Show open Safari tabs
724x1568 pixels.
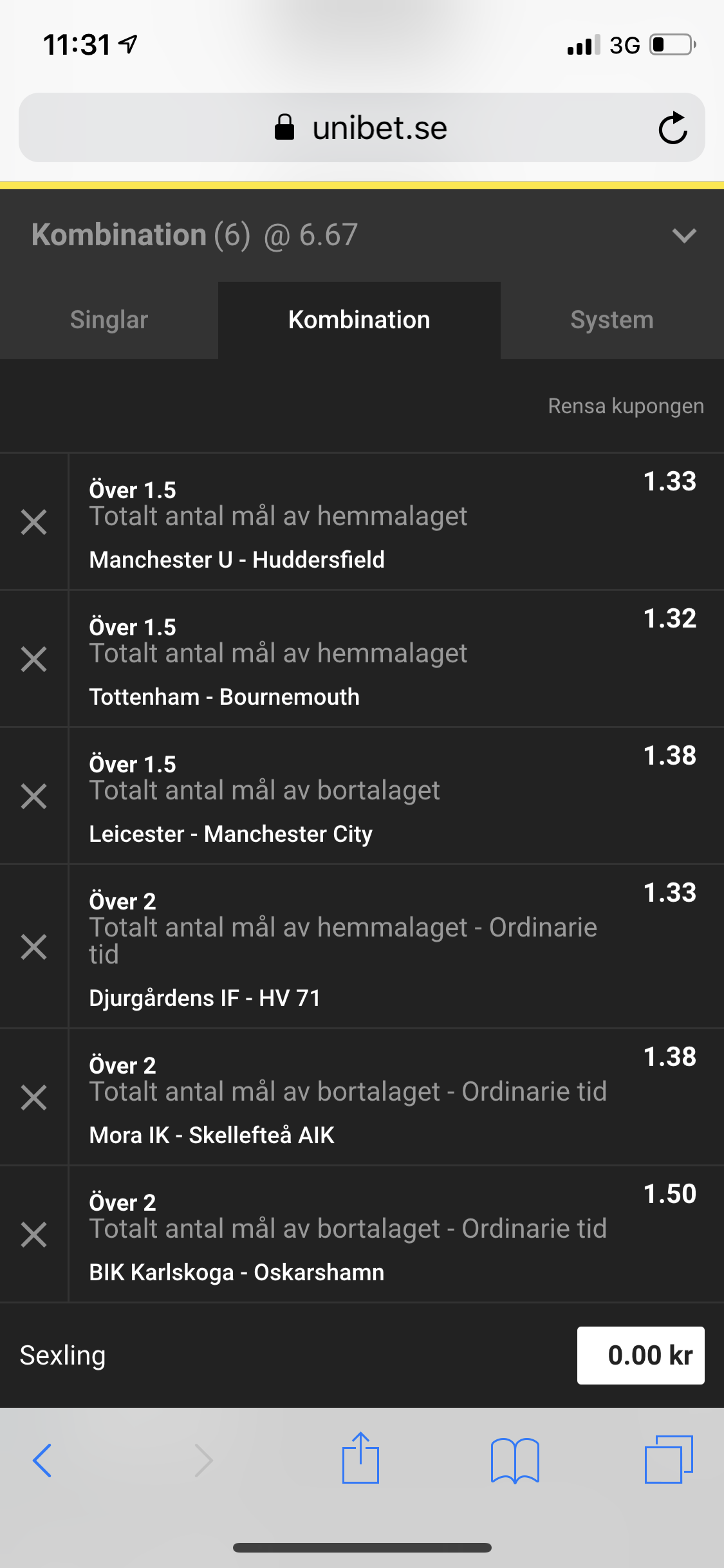tap(669, 1459)
